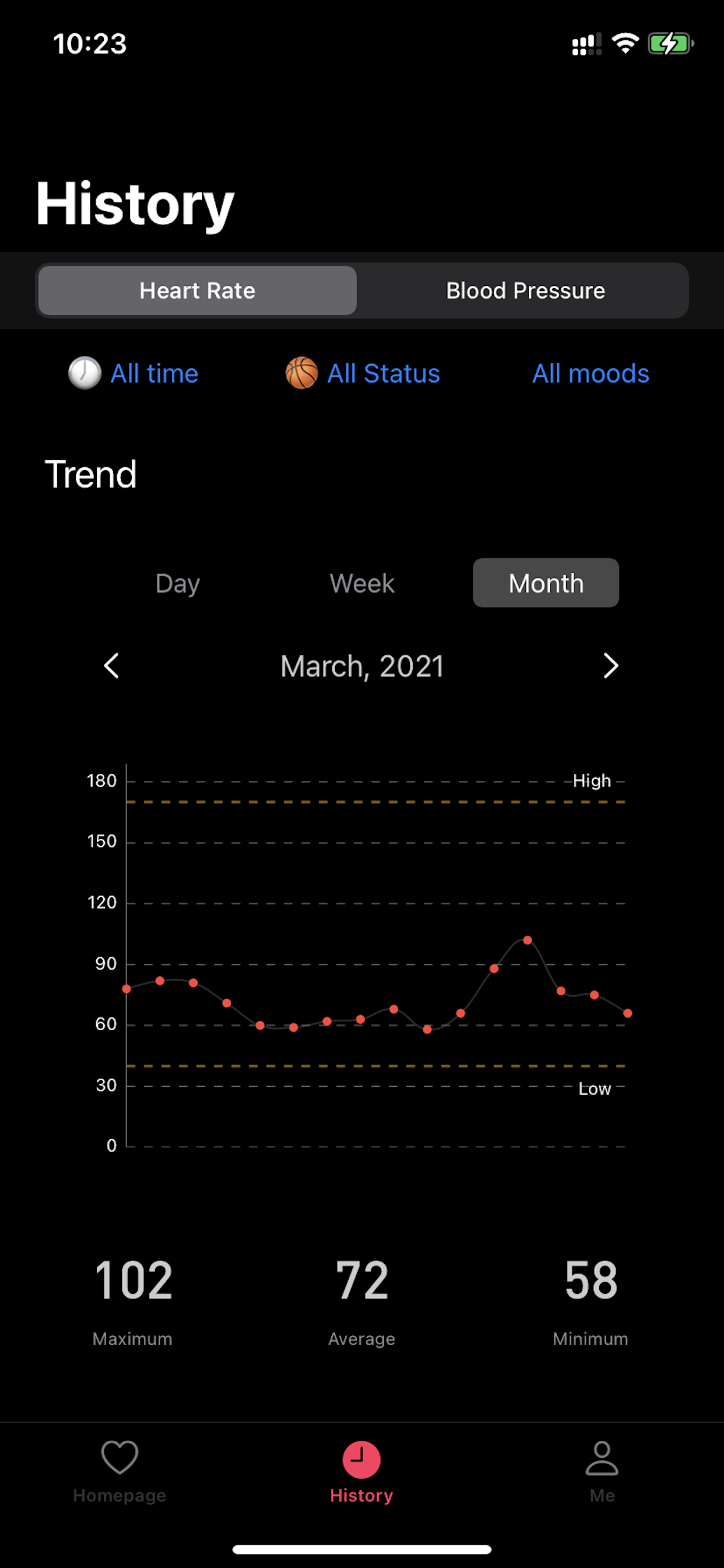Go to next month with right chevron

[x=611, y=667]
